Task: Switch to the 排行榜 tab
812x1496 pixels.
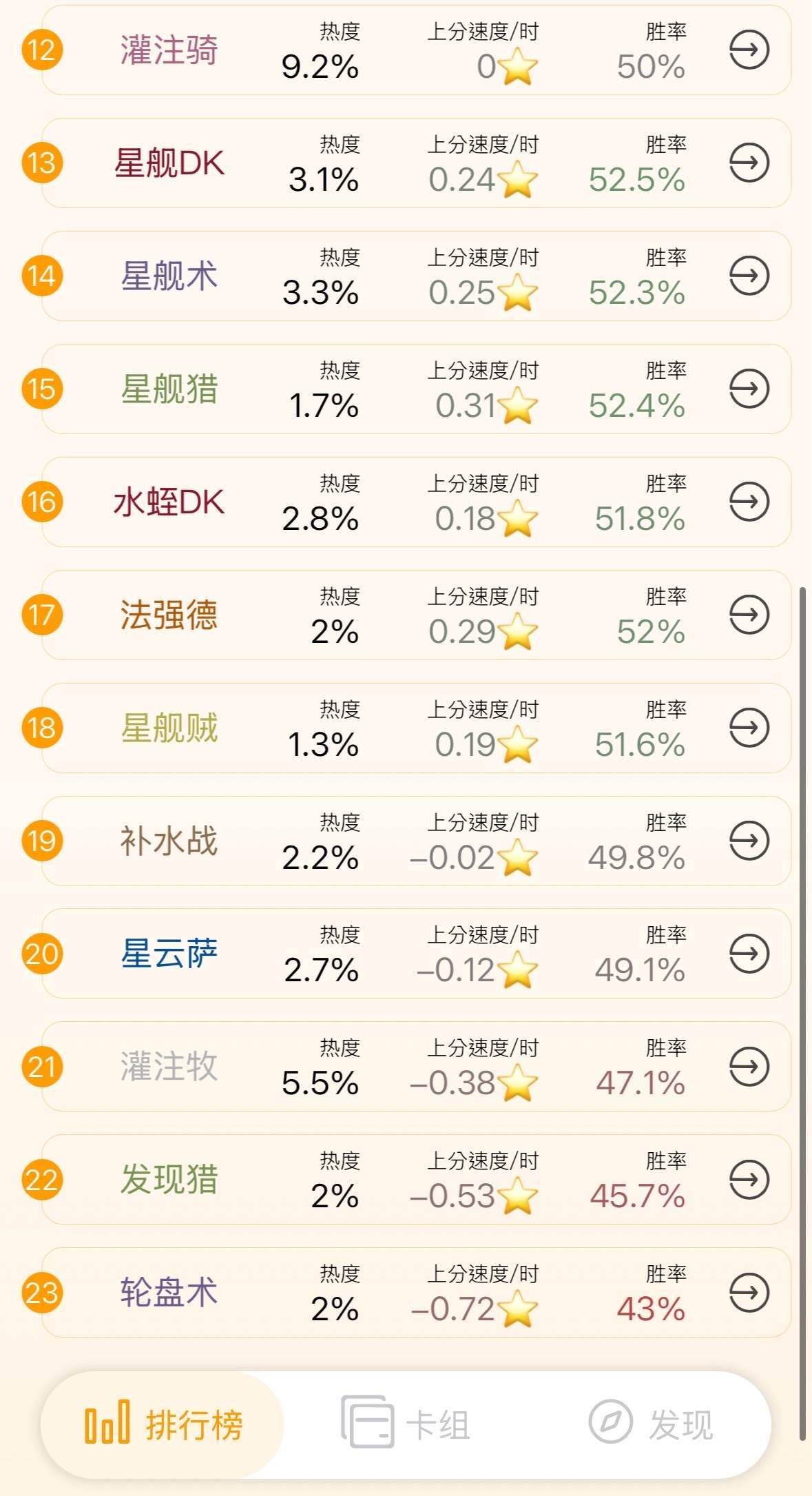Action: pyautogui.click(x=163, y=1424)
